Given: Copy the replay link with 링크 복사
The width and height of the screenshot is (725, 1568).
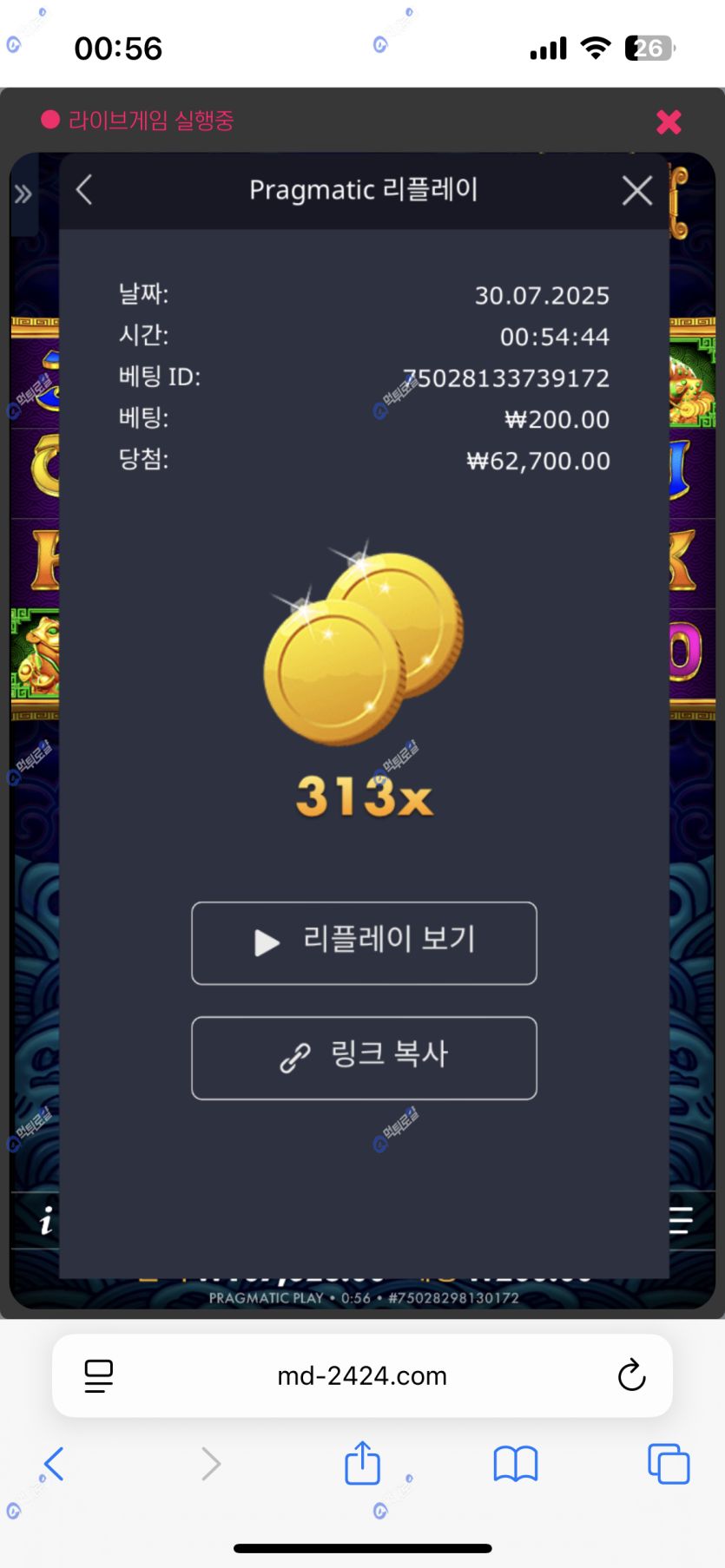Looking at the screenshot, I should (364, 1058).
